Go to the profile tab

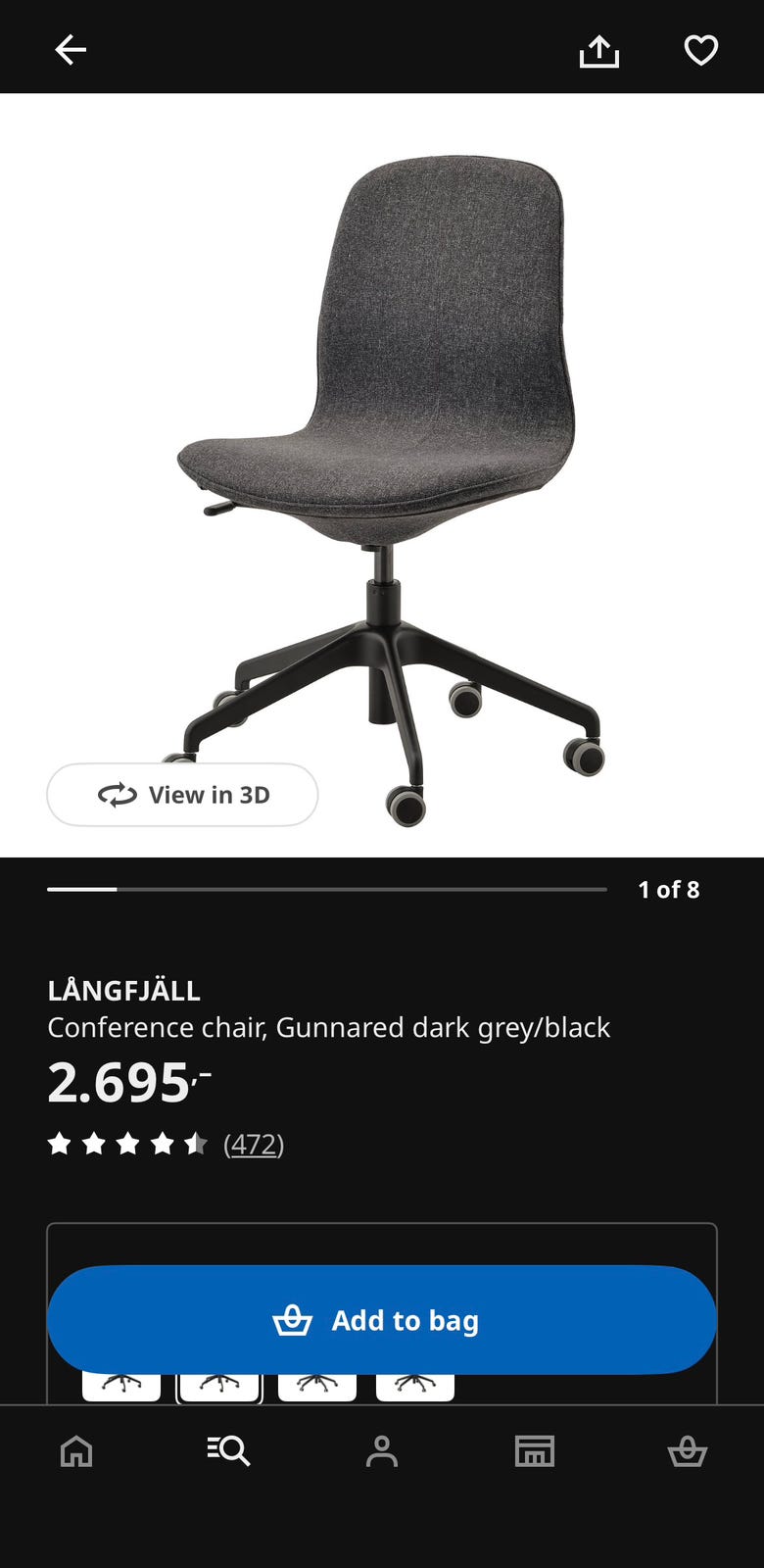[x=382, y=1450]
